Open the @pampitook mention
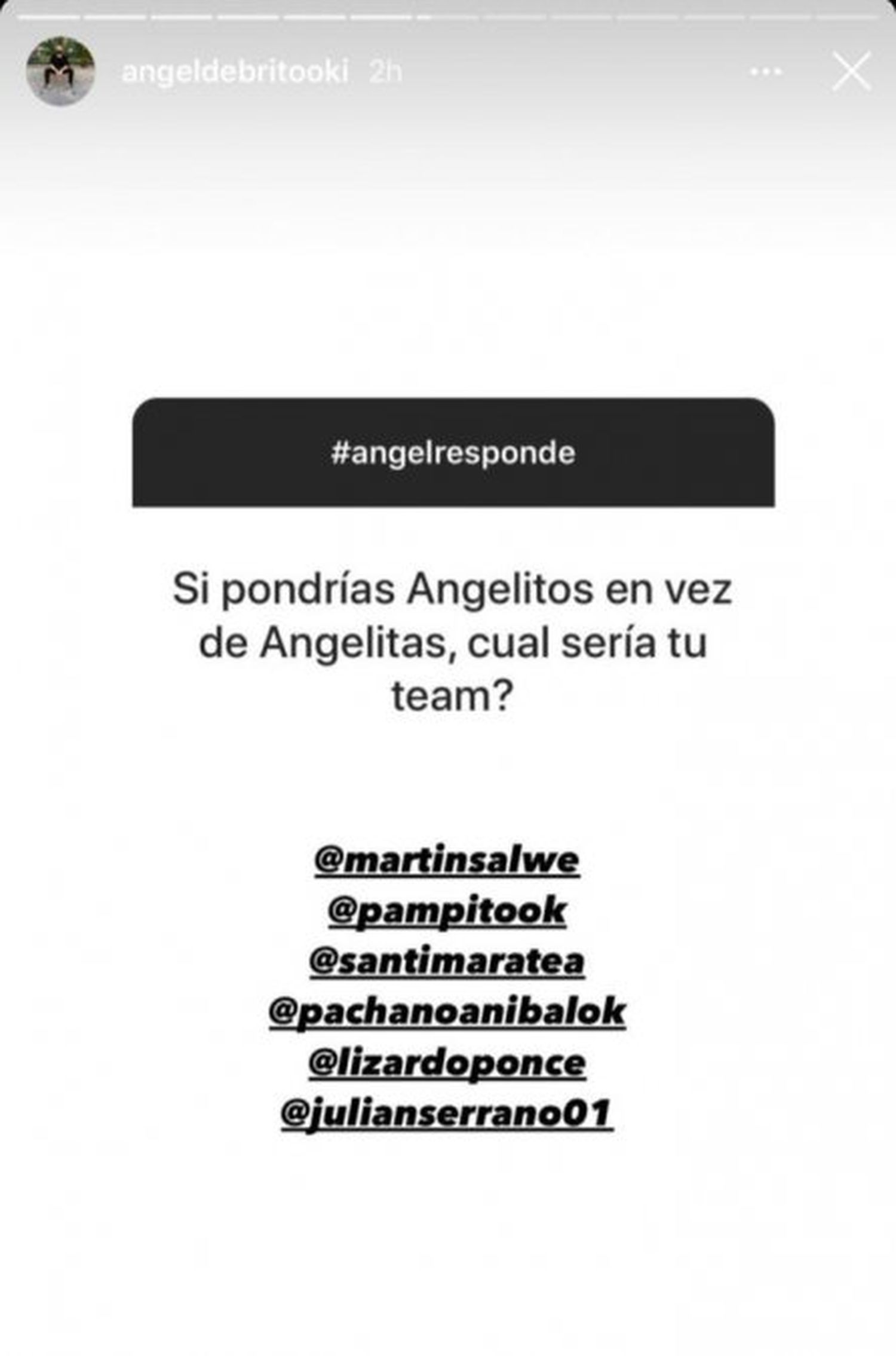The image size is (896, 1356). [x=447, y=911]
